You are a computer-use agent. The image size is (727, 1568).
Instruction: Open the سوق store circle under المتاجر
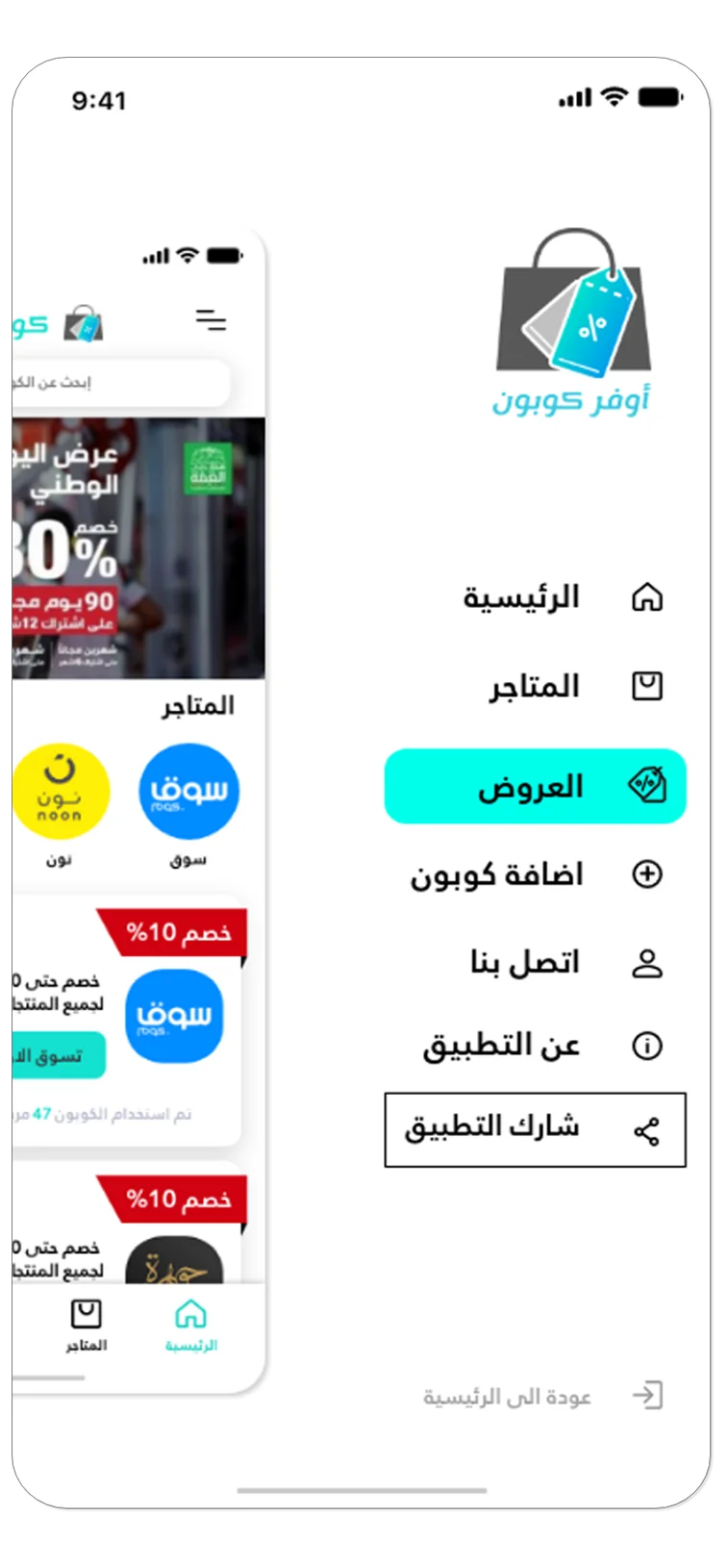pos(188,792)
